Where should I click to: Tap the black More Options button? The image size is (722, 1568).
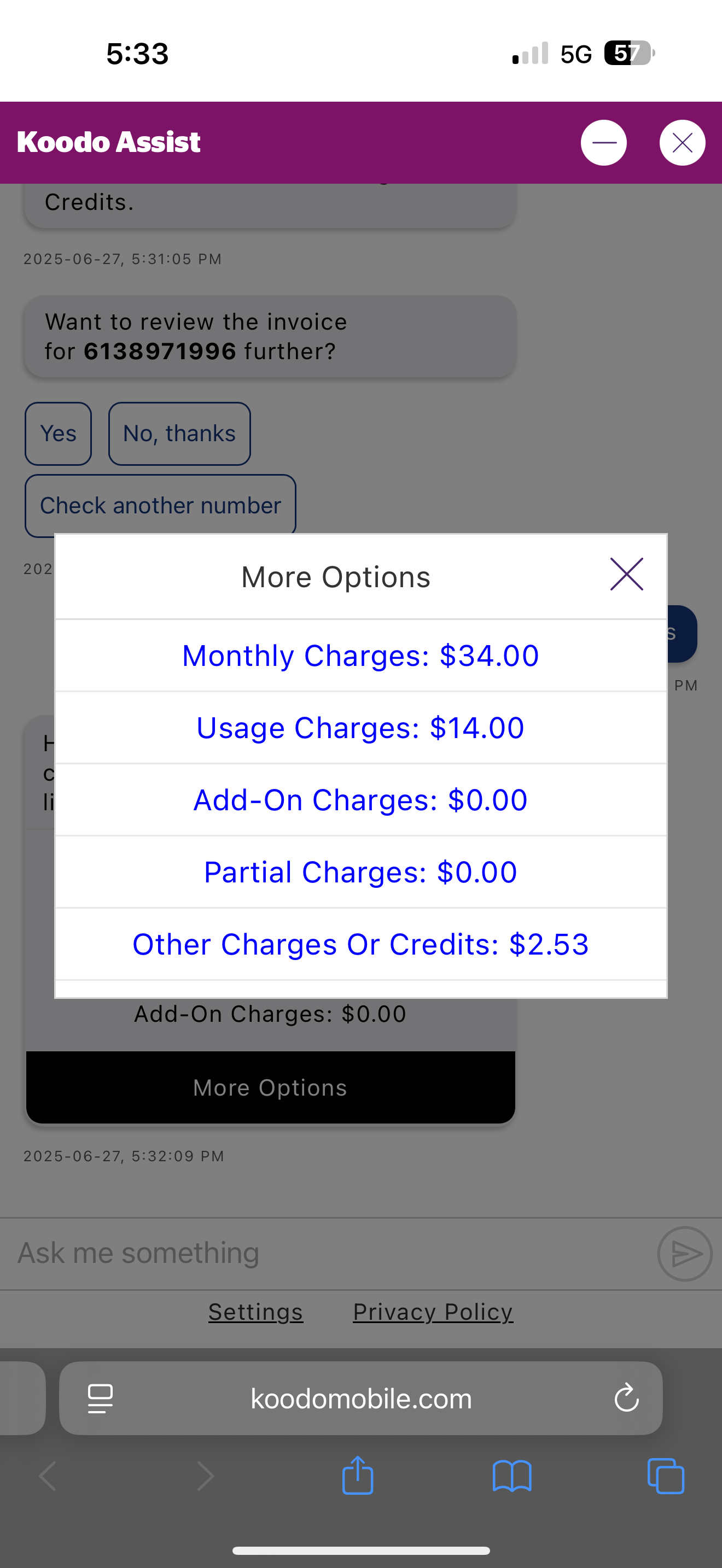(270, 1087)
